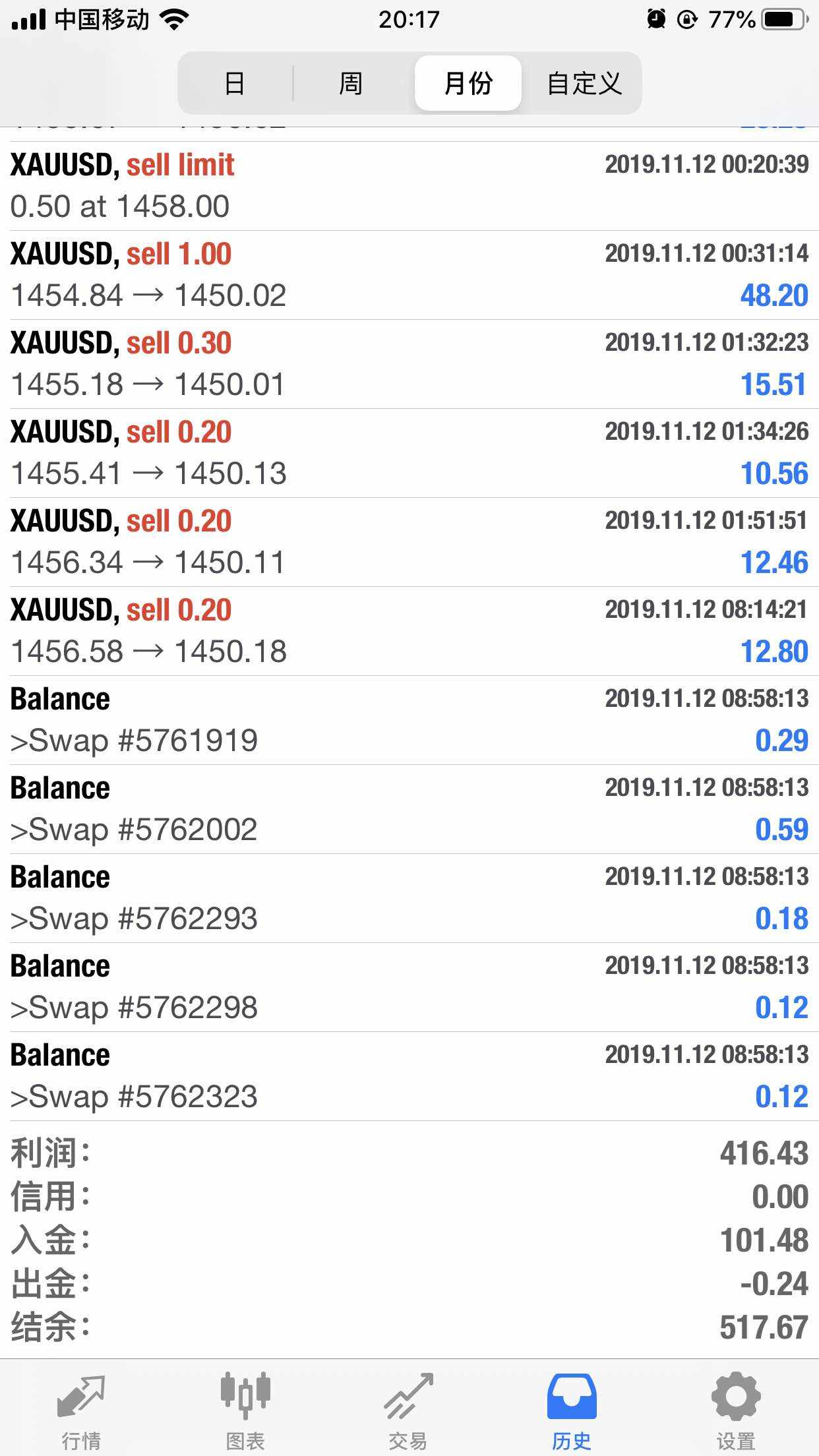Expand the XAUUSD sell limit 0.50 order

409,186
